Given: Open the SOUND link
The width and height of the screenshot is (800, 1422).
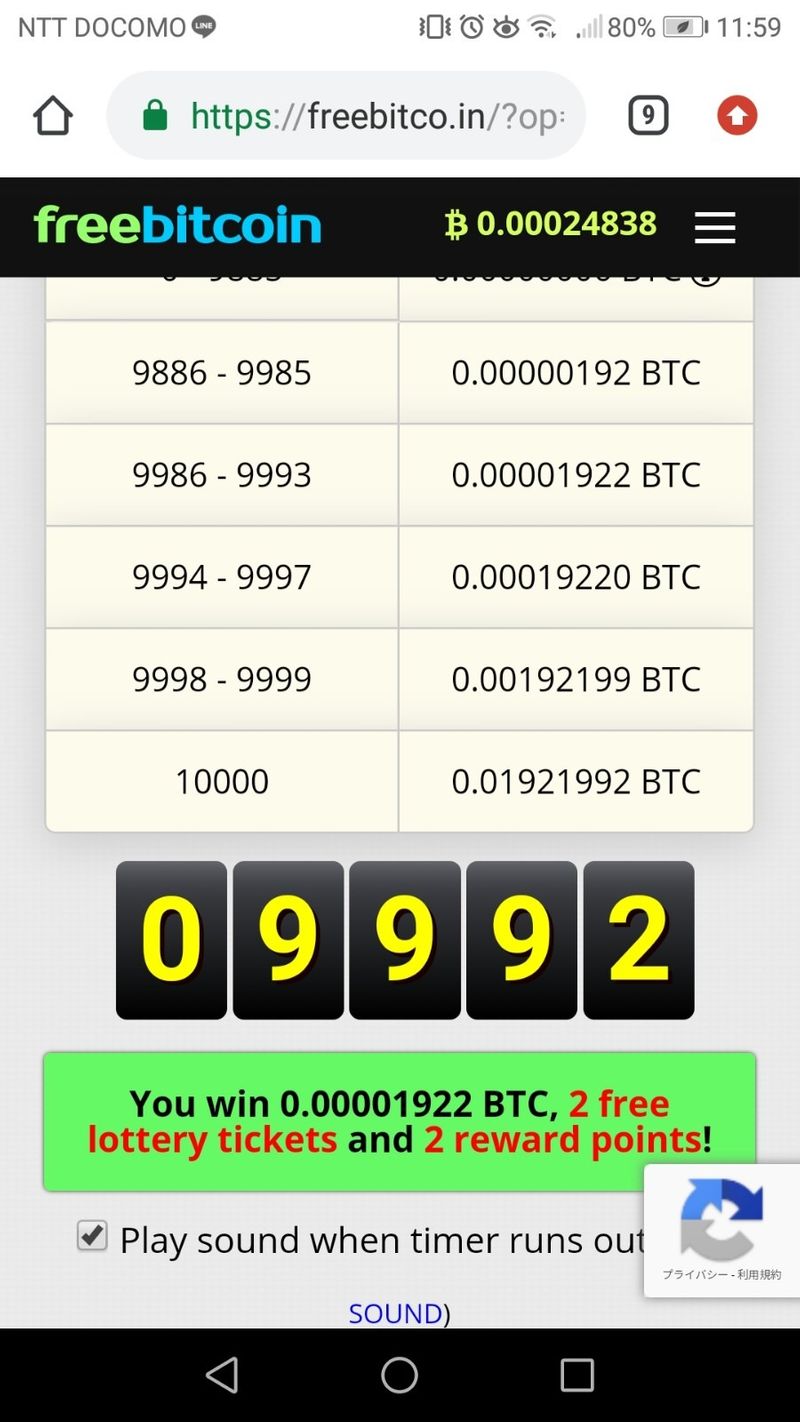Looking at the screenshot, I should click(x=395, y=1313).
